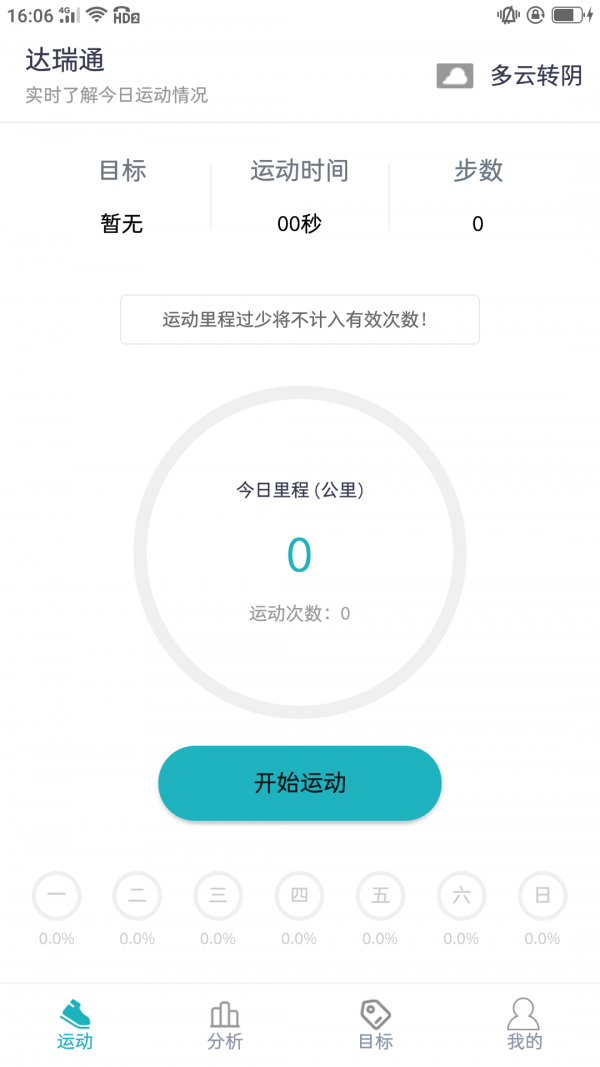Open the 日 weekday circle
The image size is (600, 1067).
click(542, 896)
